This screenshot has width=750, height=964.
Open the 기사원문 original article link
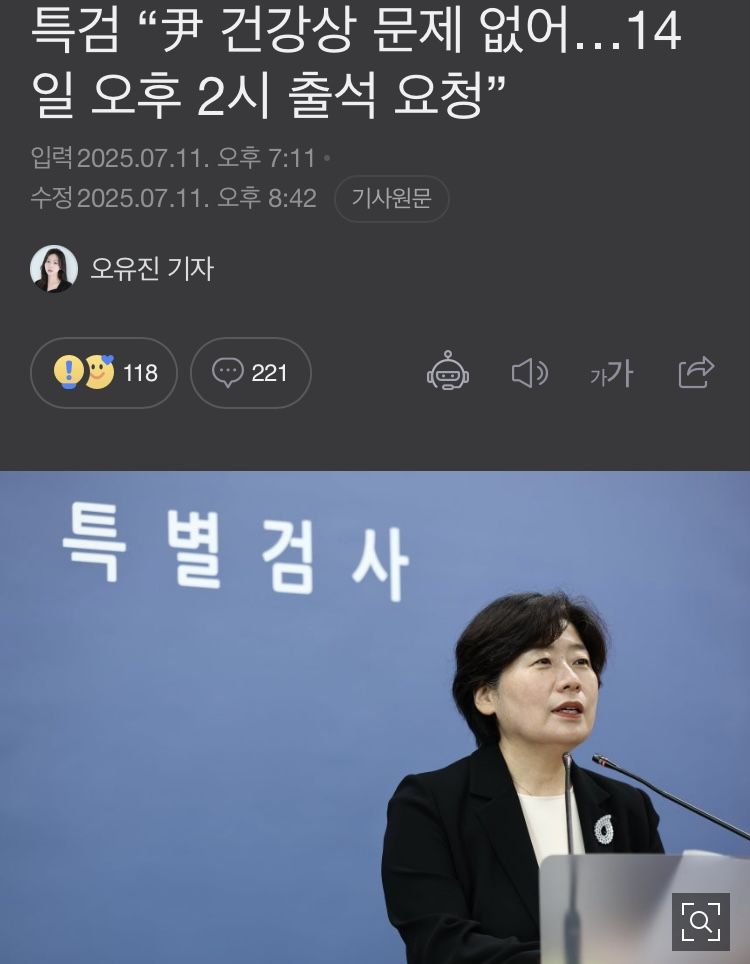(391, 198)
